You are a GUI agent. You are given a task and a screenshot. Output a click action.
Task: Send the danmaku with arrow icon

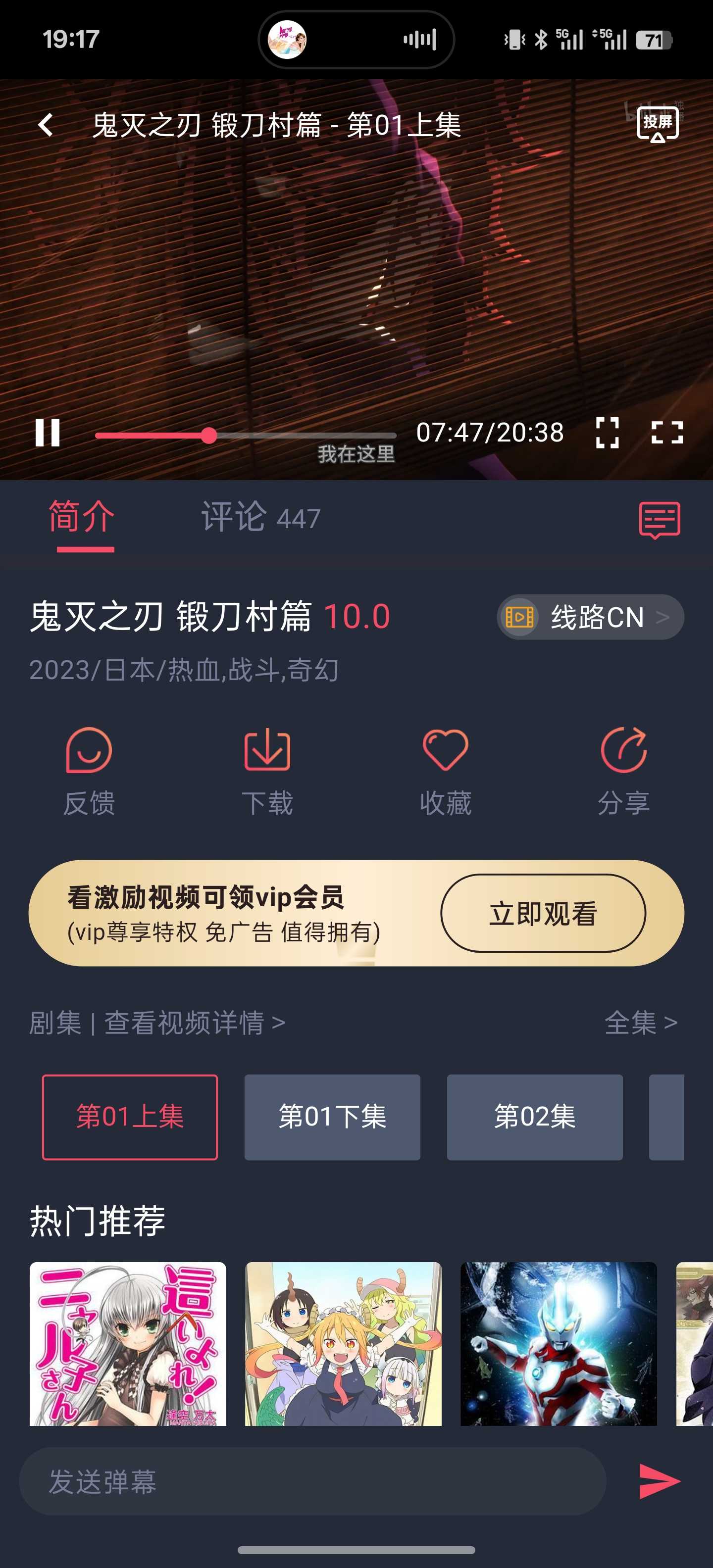coord(660,1481)
